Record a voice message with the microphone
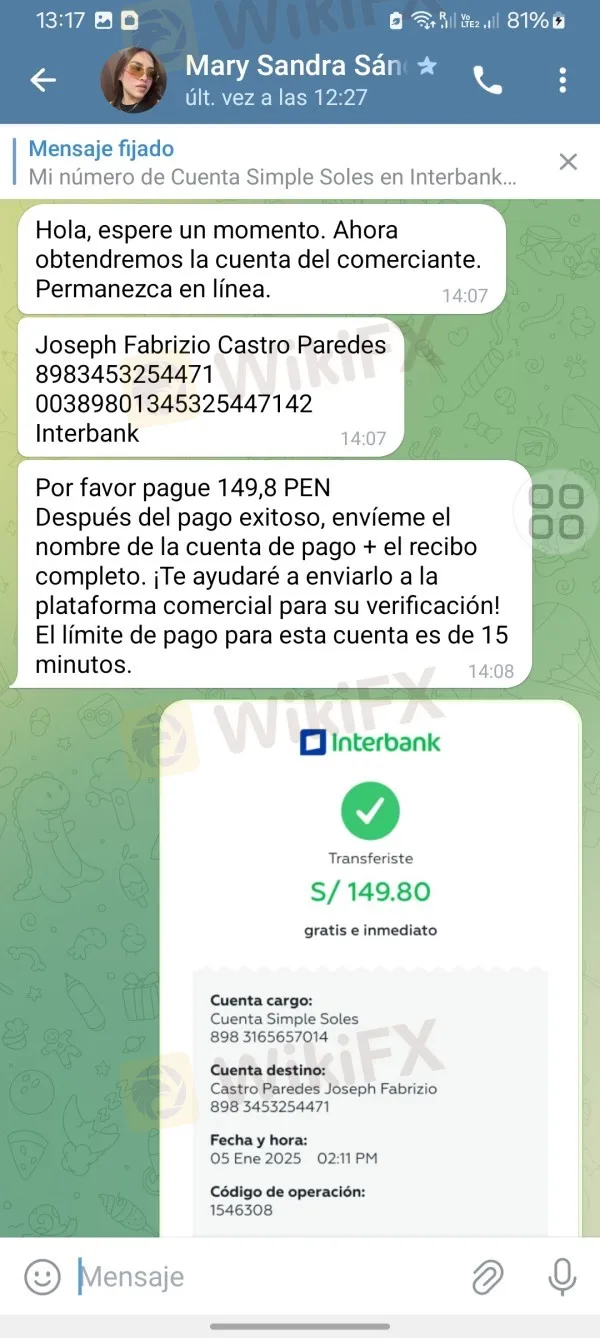The height and width of the screenshot is (1338, 600). [x=562, y=1277]
